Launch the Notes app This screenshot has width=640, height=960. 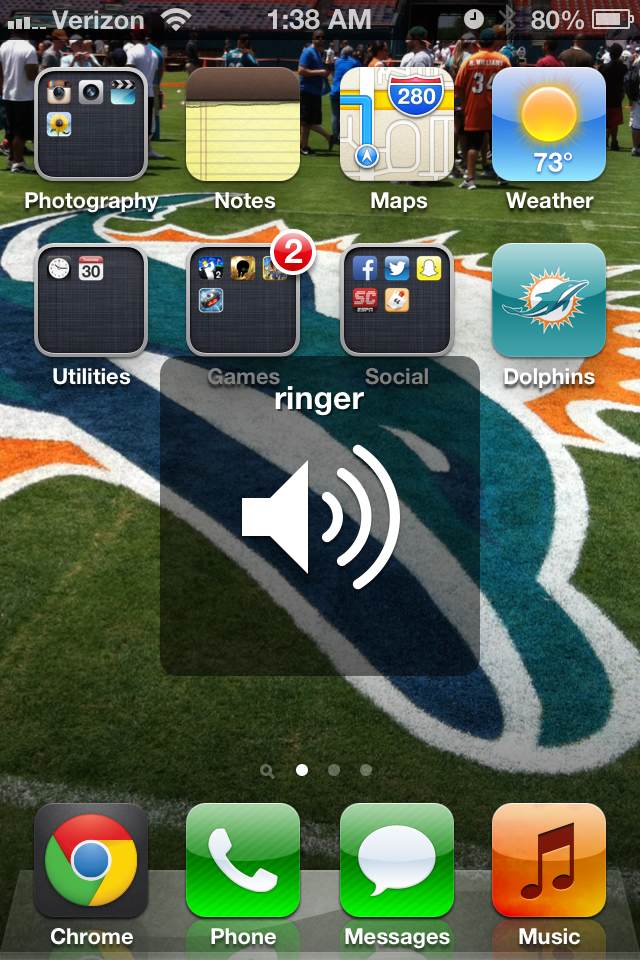click(x=243, y=124)
